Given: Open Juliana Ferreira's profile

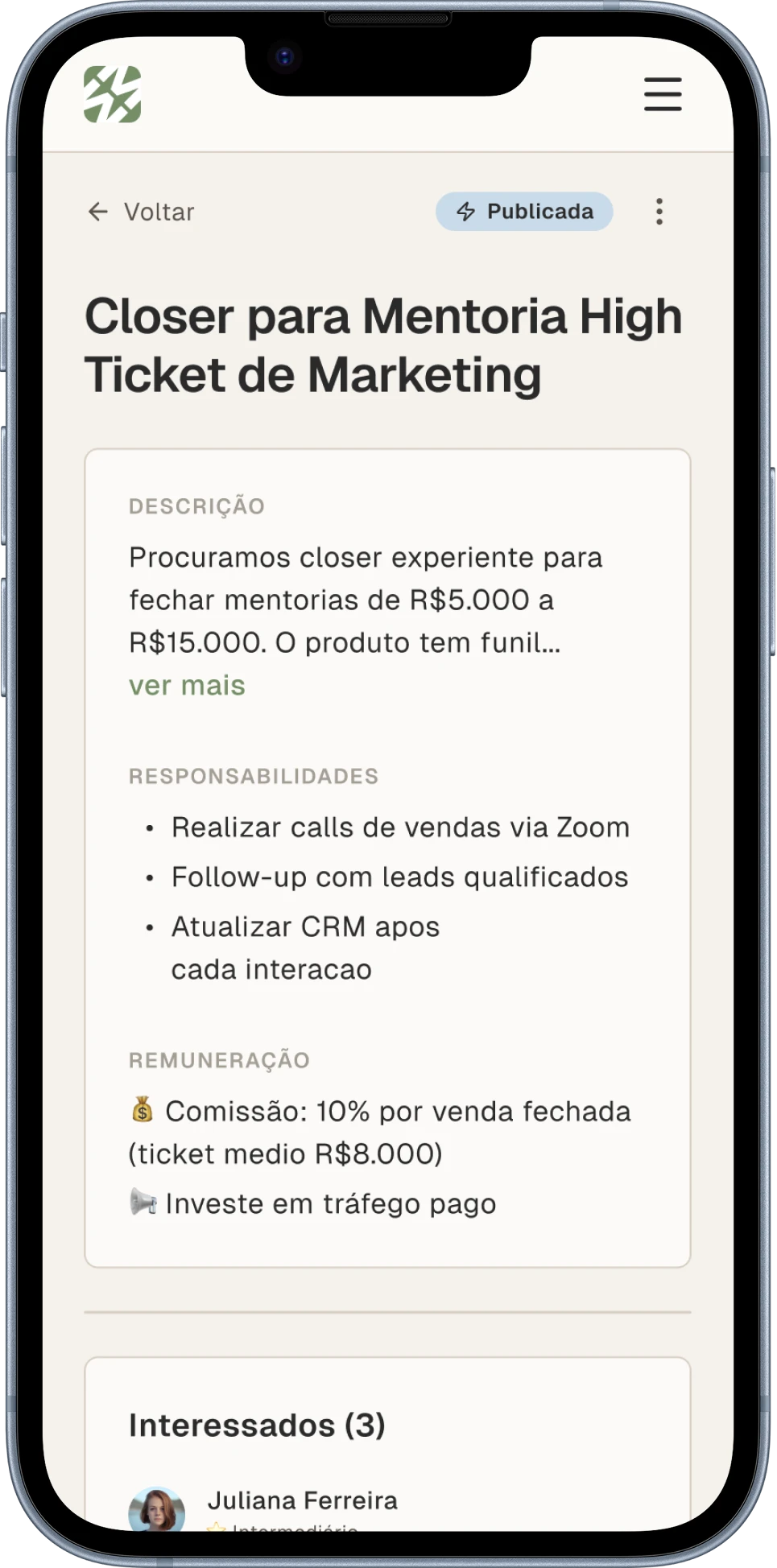Looking at the screenshot, I should tap(303, 1500).
